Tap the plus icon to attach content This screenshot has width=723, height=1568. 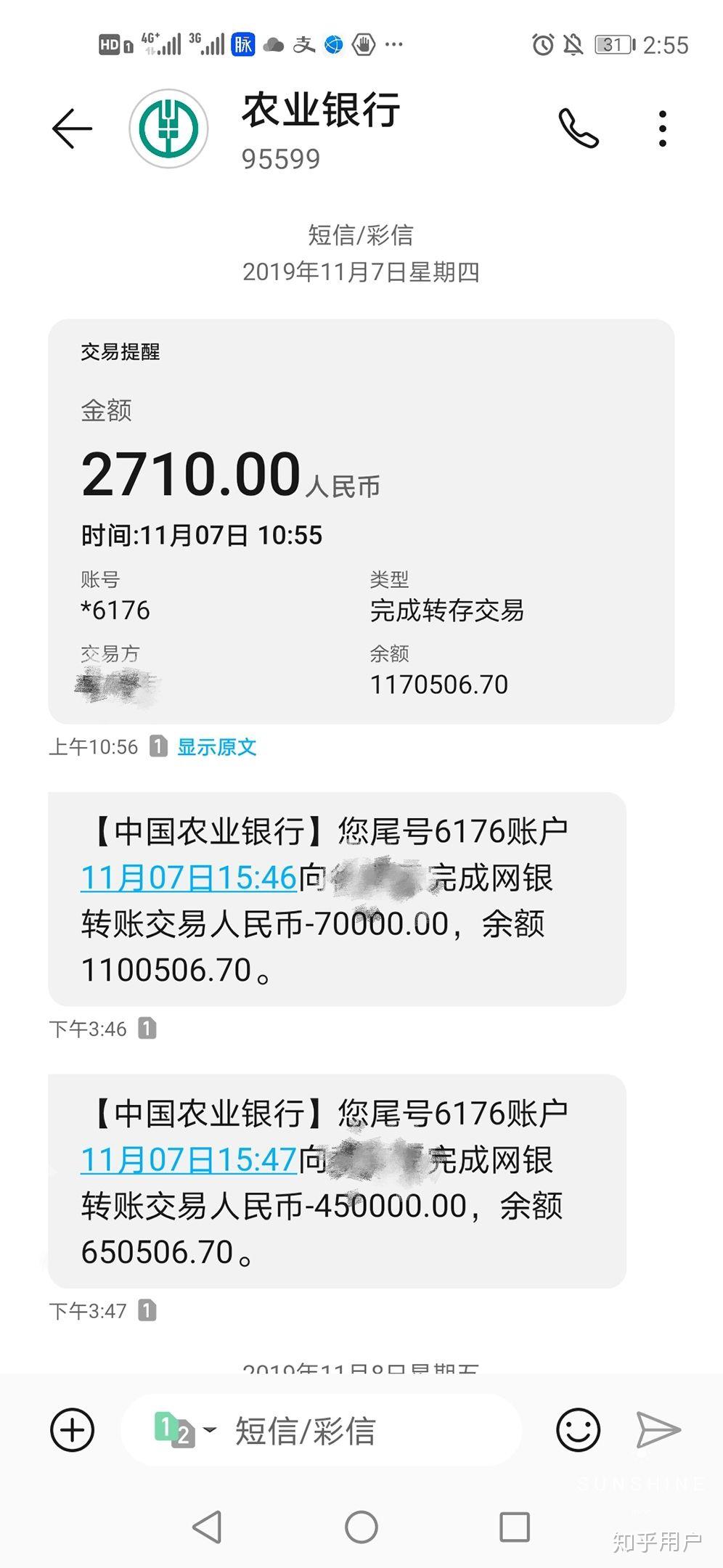(x=72, y=1430)
